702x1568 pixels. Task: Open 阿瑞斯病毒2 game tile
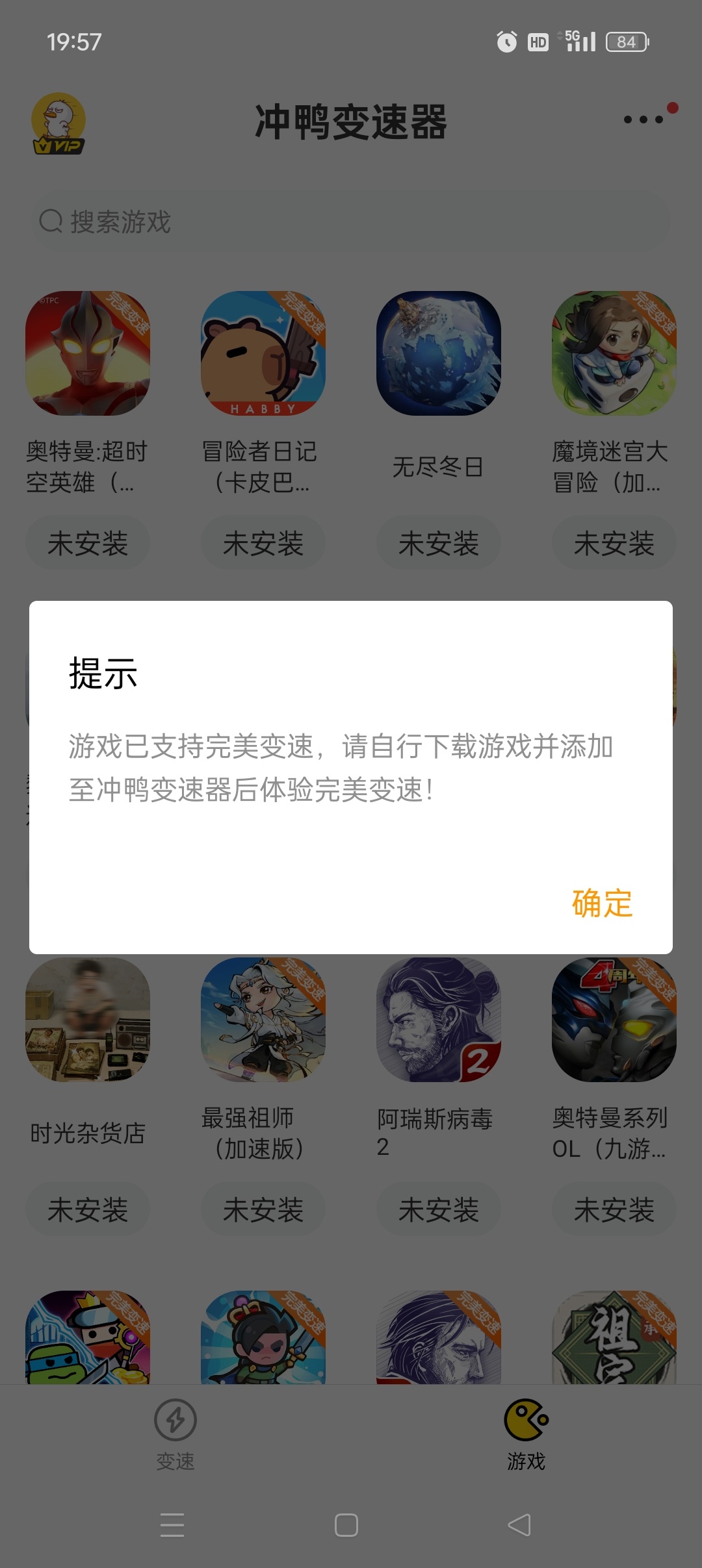(x=439, y=1020)
